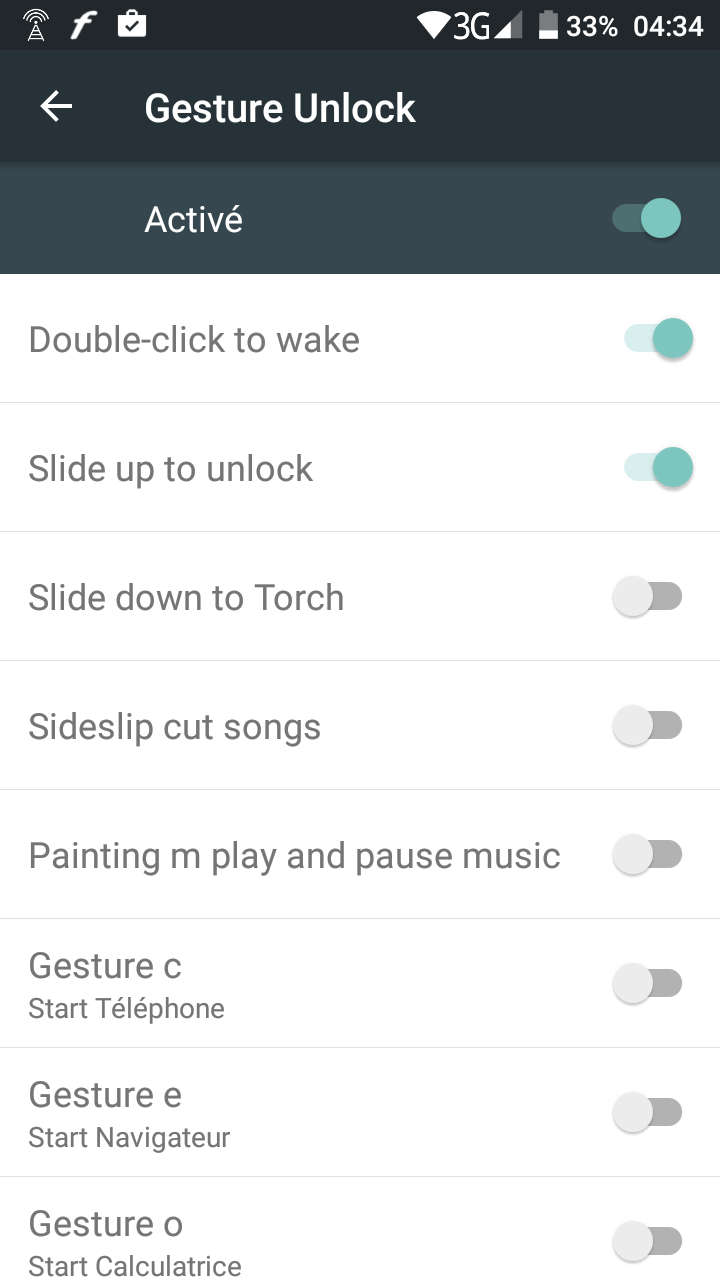Switch on Gesture c Start Téléphone
The image size is (720, 1280).
(647, 984)
